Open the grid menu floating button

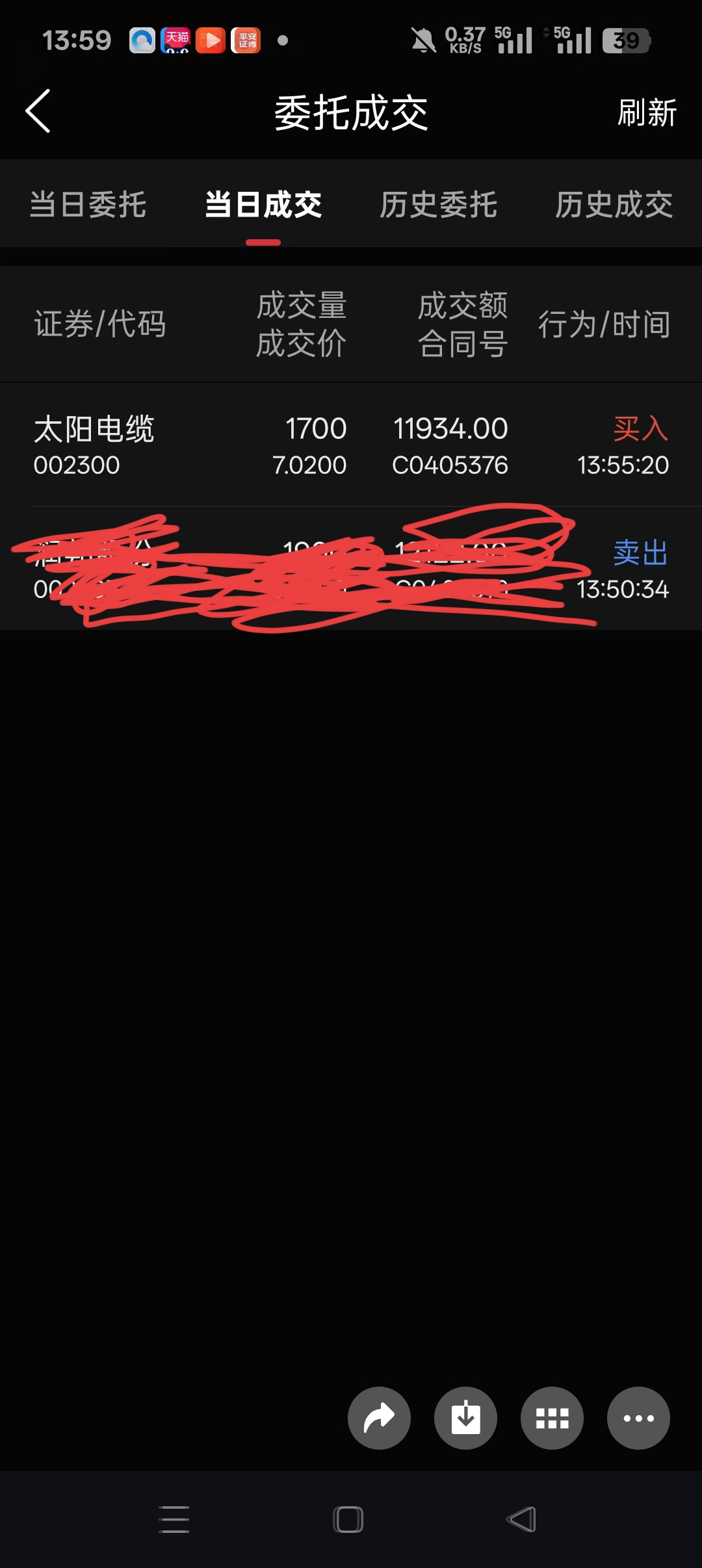click(x=552, y=1418)
